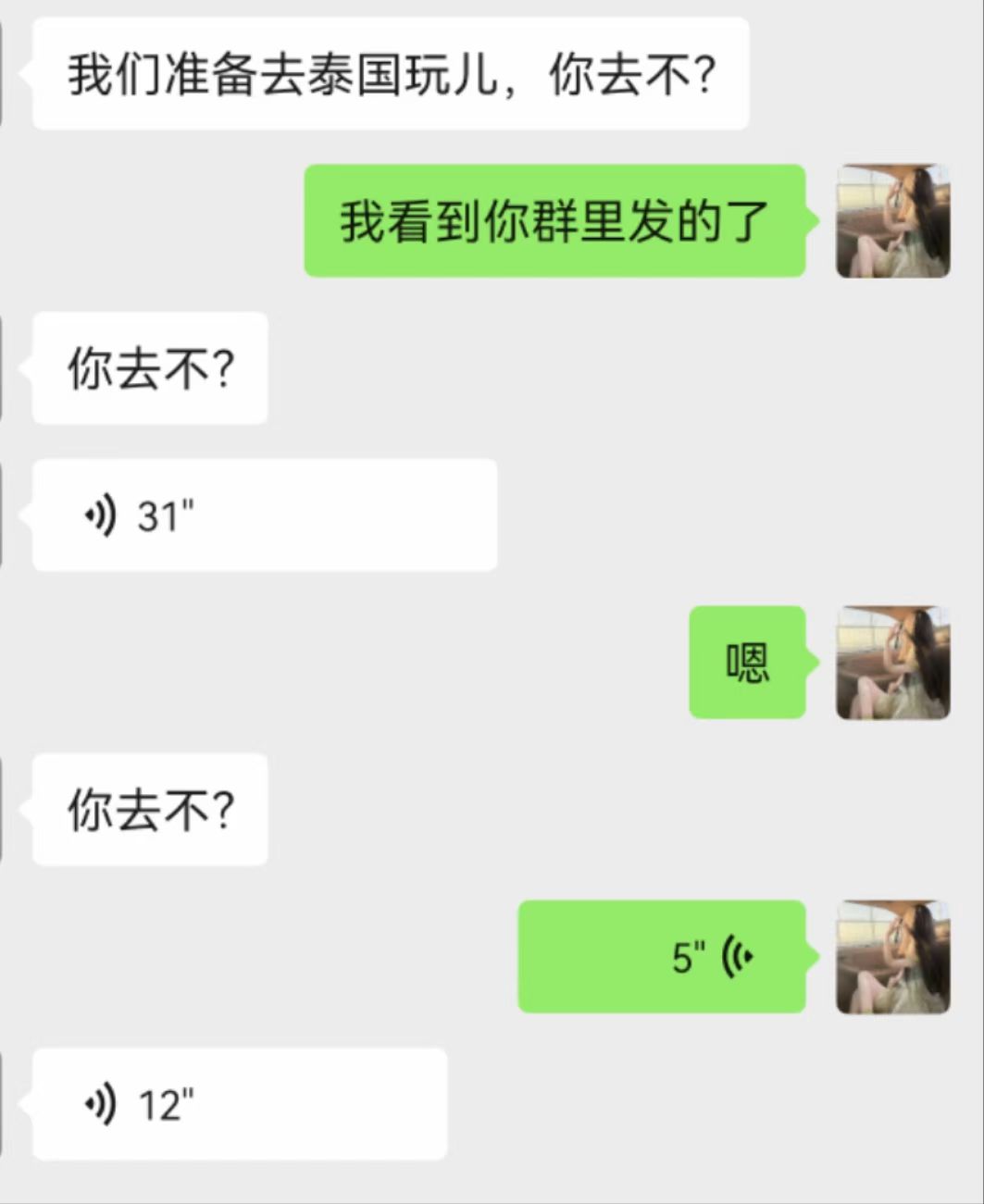Image resolution: width=984 pixels, height=1204 pixels.
Task: Play the 12-second voice message
Action: [240, 1104]
